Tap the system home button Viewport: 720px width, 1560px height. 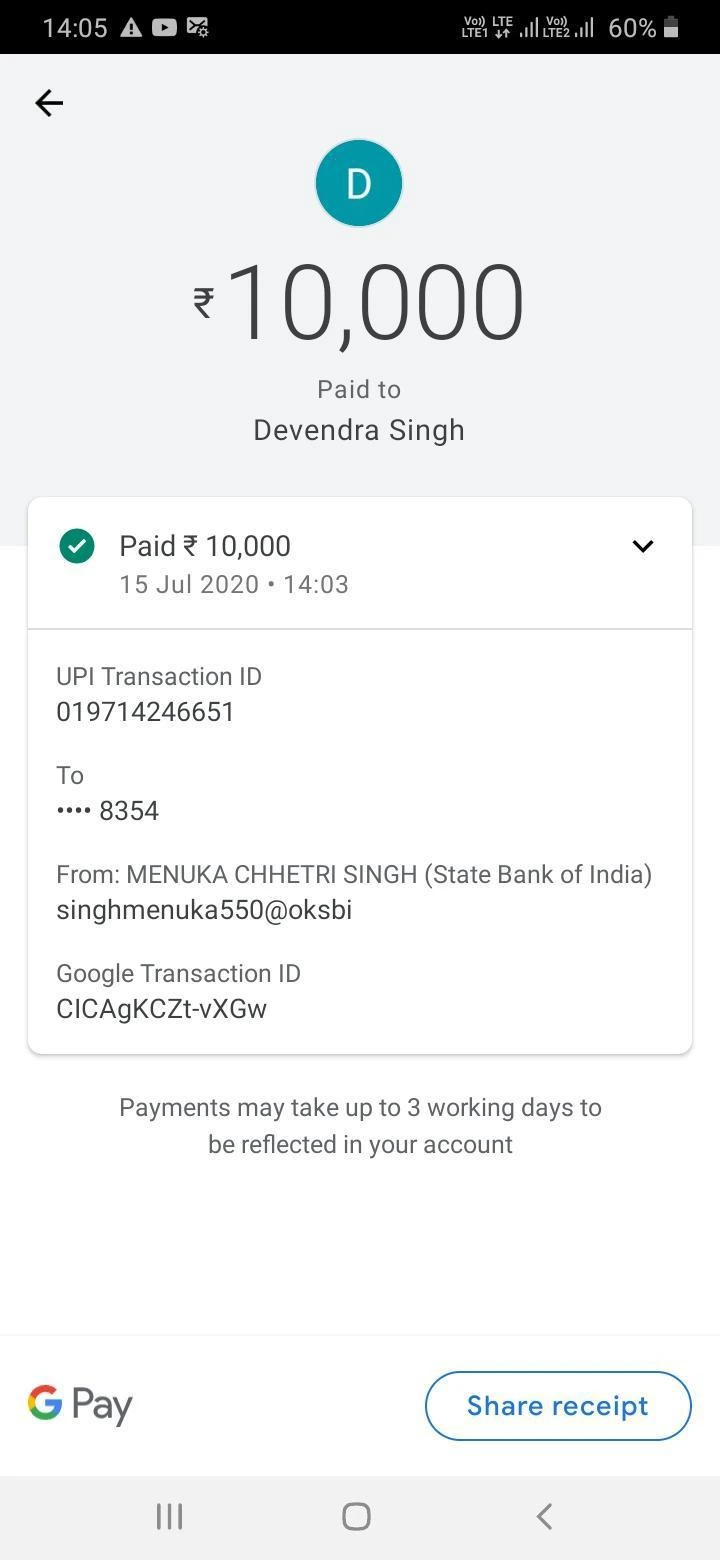coord(357,1517)
